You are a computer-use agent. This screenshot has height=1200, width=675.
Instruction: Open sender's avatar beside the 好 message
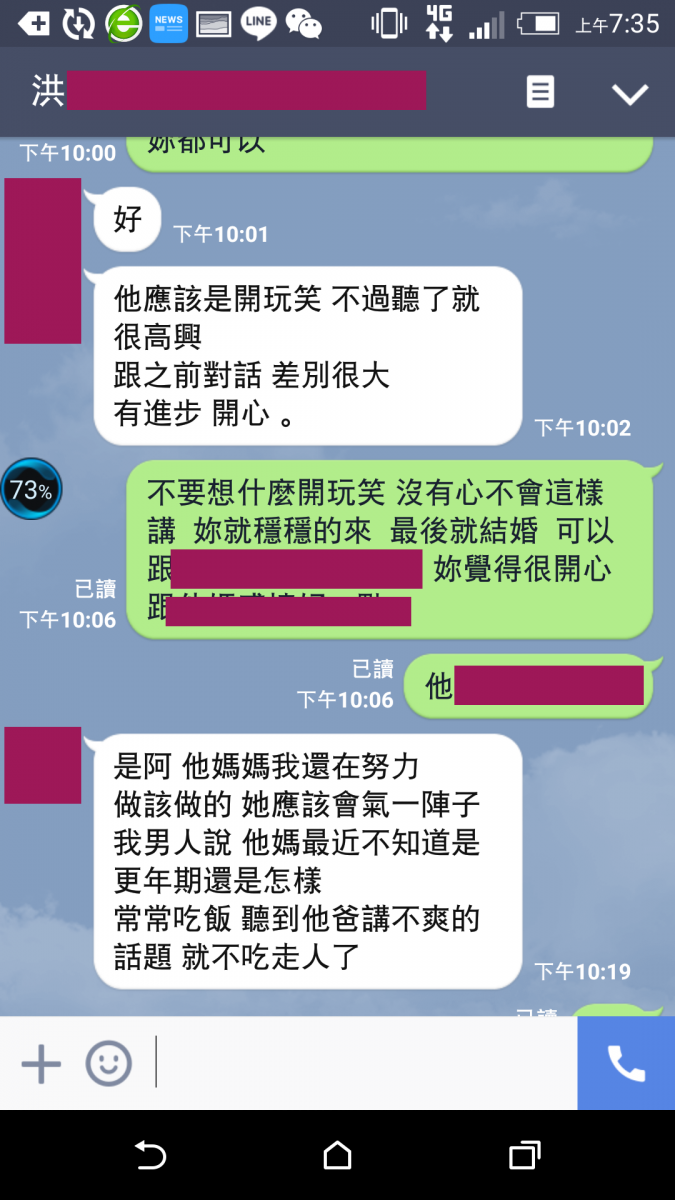[x=43, y=261]
